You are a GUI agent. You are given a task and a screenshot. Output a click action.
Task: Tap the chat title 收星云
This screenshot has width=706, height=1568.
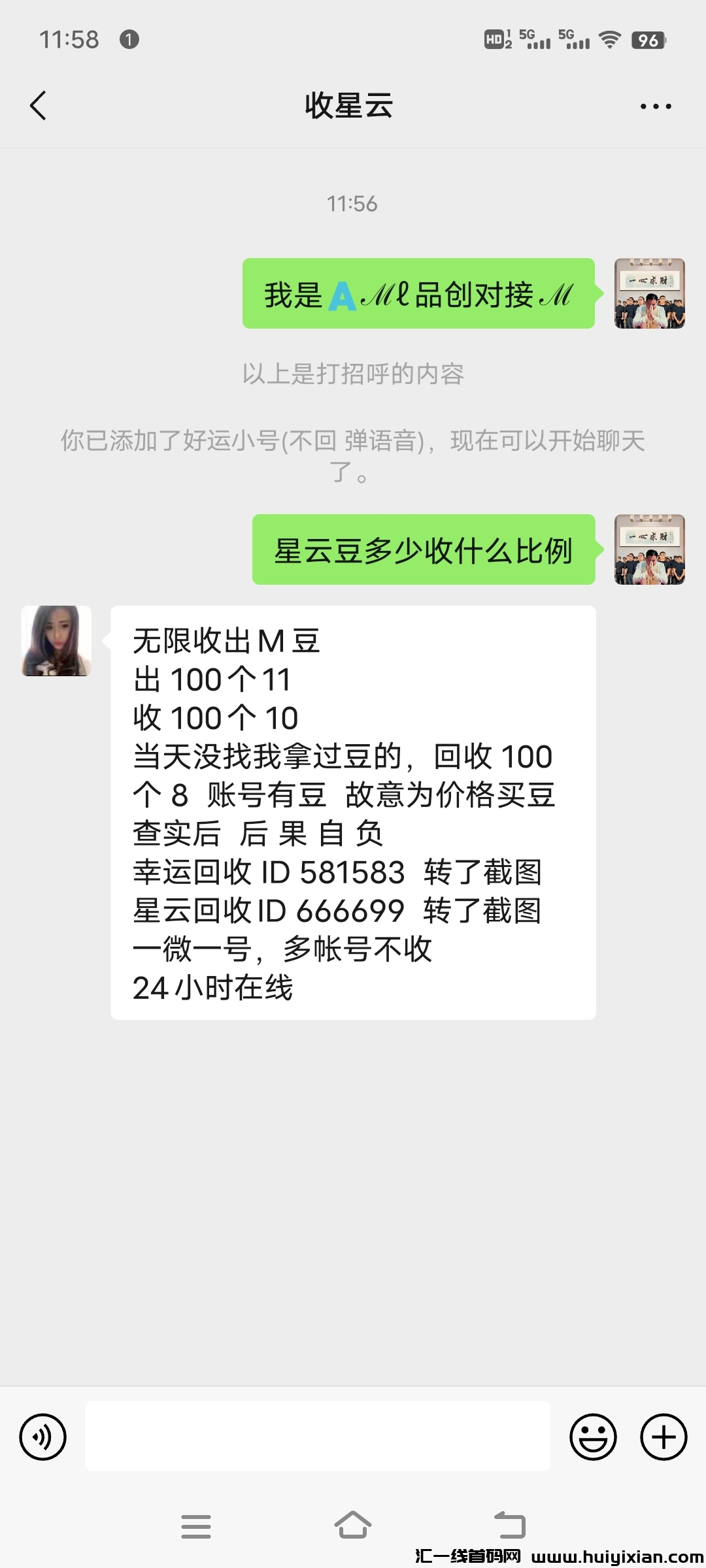[x=348, y=106]
